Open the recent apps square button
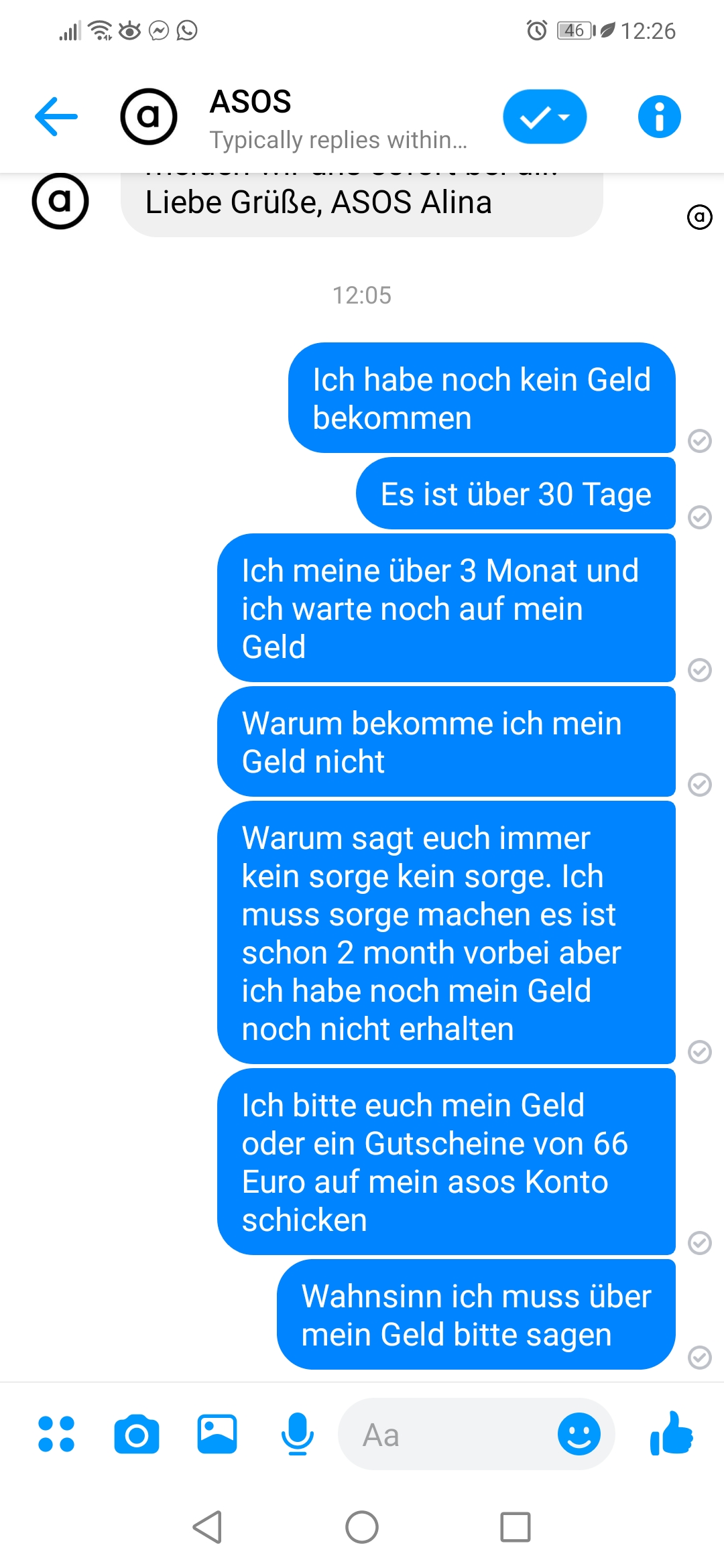The width and height of the screenshot is (724, 1568). tap(516, 1527)
